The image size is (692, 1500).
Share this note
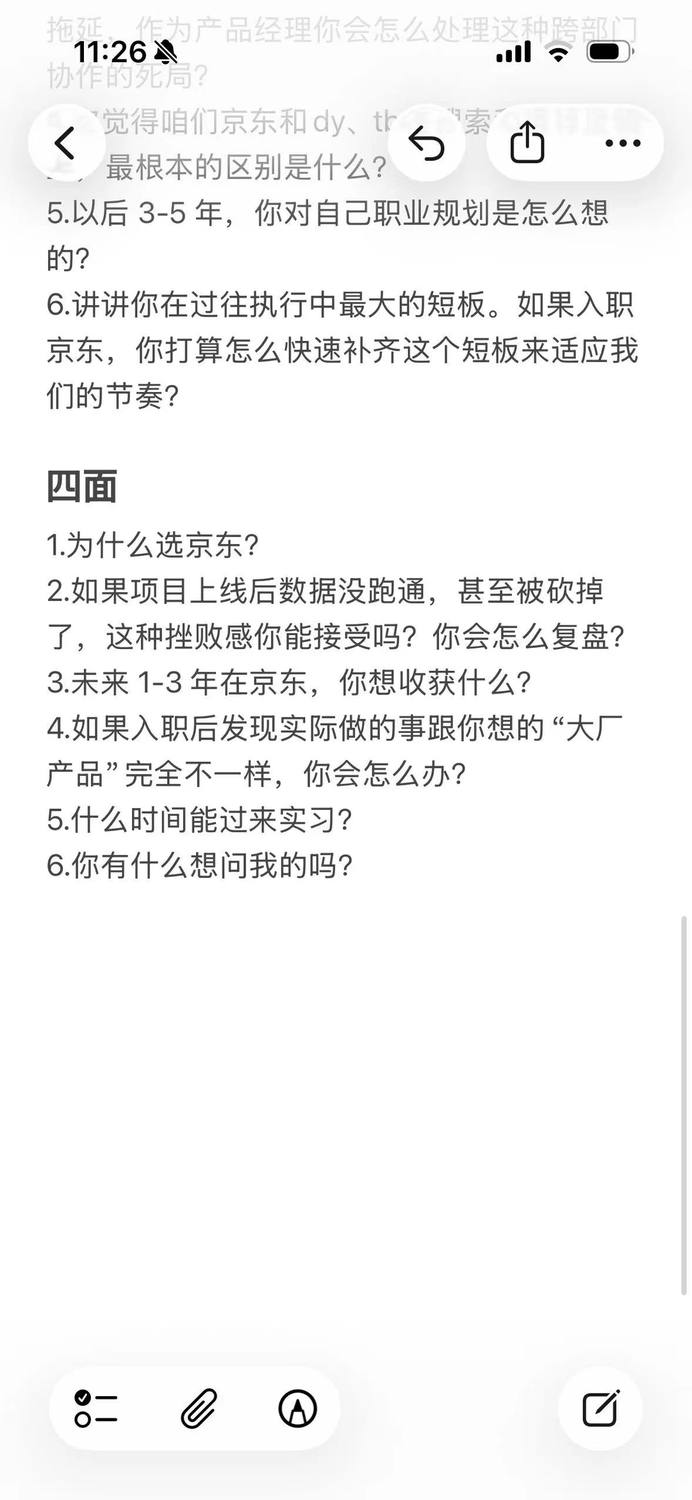pos(527,144)
